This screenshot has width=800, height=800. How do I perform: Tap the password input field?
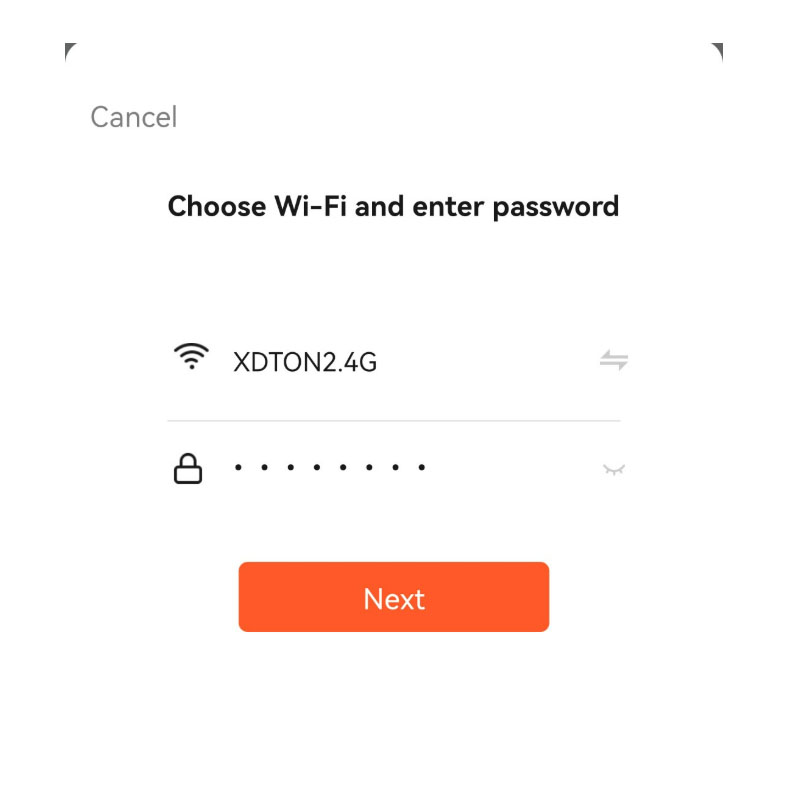pyautogui.click(x=400, y=467)
